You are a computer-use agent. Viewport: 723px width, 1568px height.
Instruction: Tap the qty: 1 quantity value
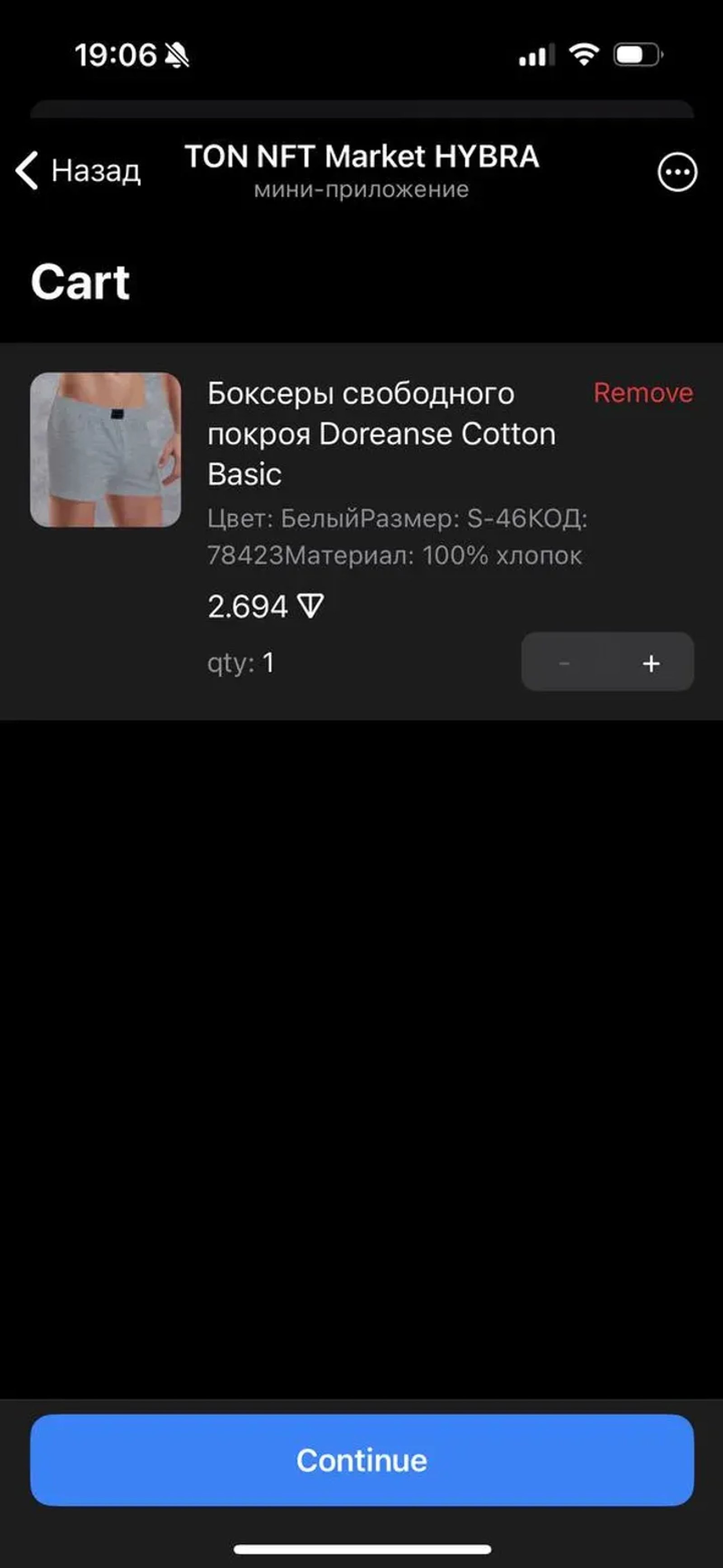(x=242, y=663)
